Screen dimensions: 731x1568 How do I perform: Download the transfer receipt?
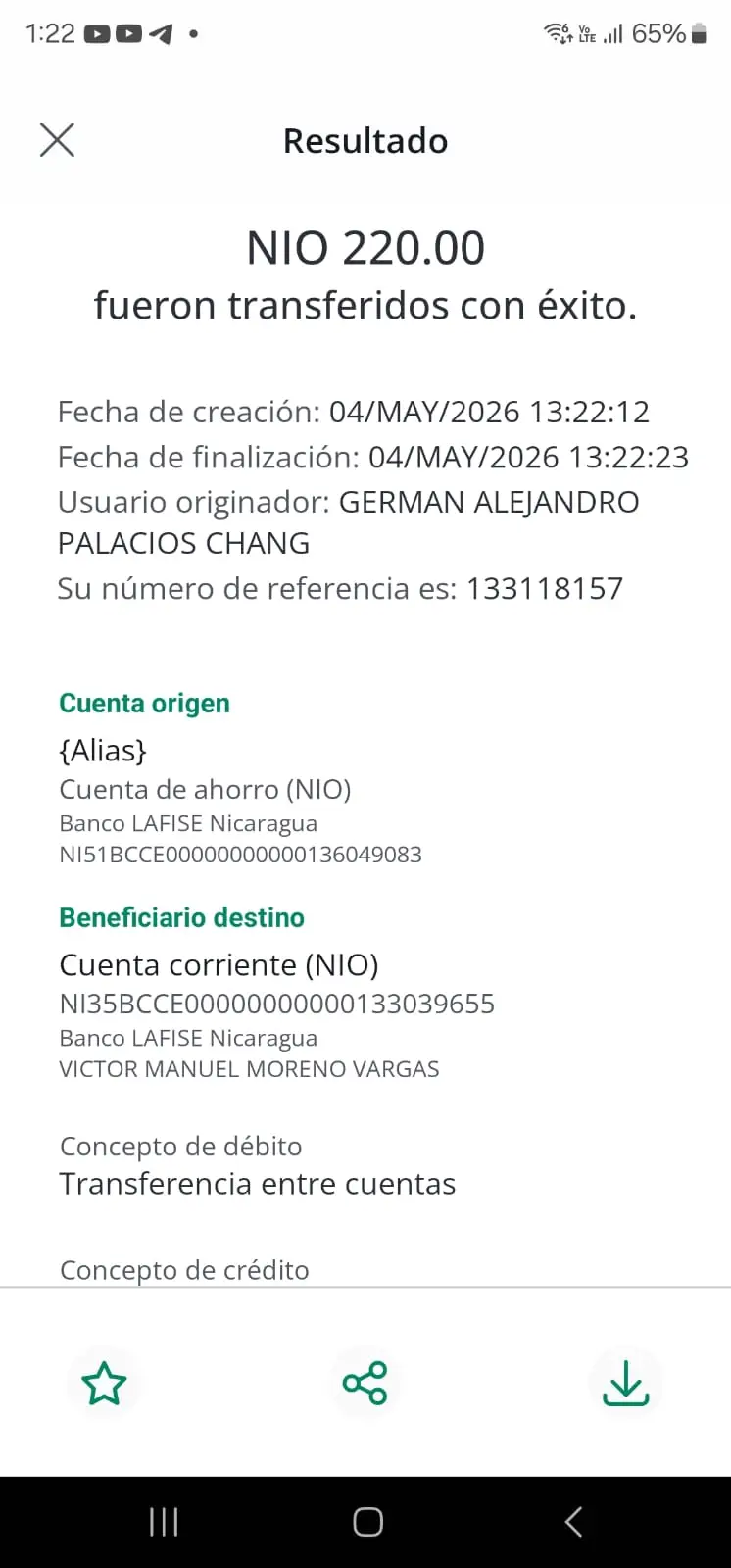coord(626,1383)
